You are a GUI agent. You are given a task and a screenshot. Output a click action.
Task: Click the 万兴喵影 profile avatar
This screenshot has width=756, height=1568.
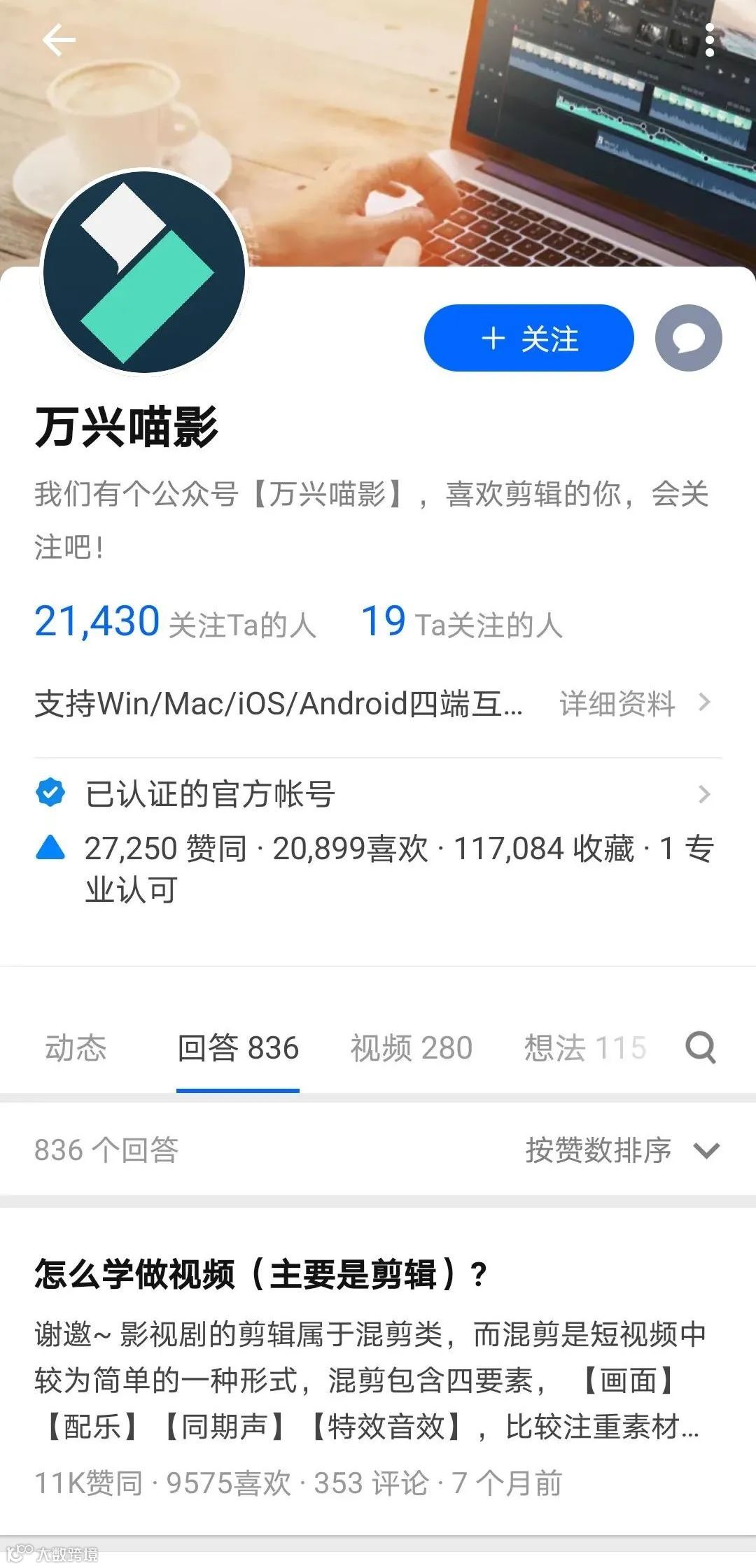146,272
